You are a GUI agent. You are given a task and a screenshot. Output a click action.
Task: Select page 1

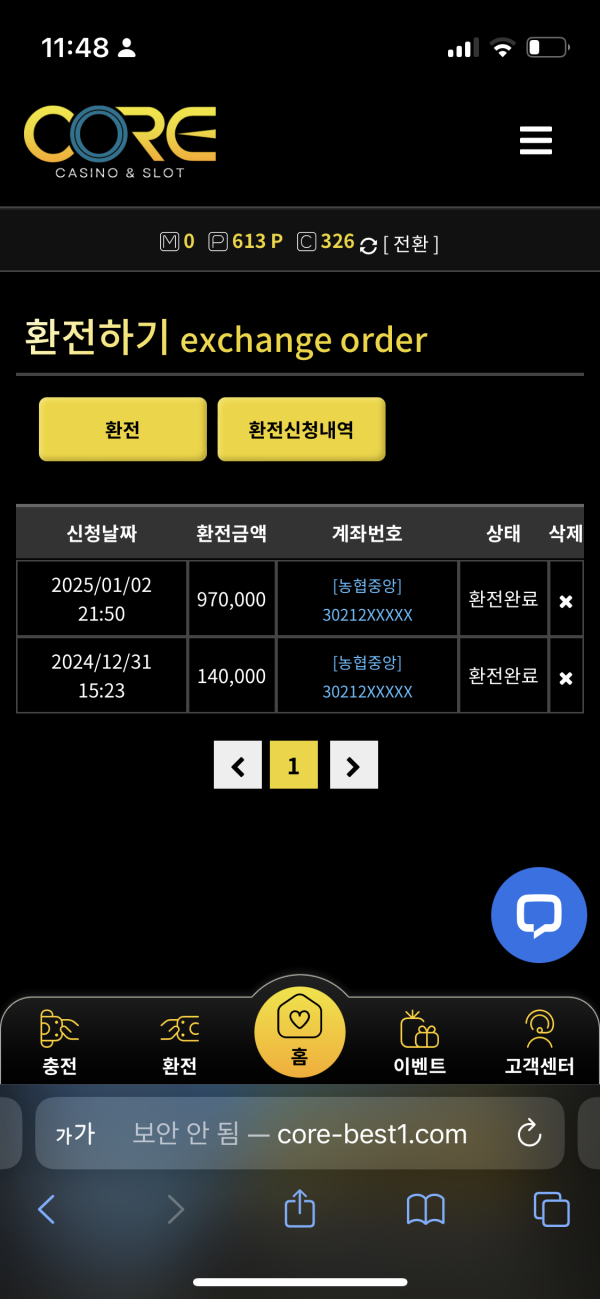point(293,766)
